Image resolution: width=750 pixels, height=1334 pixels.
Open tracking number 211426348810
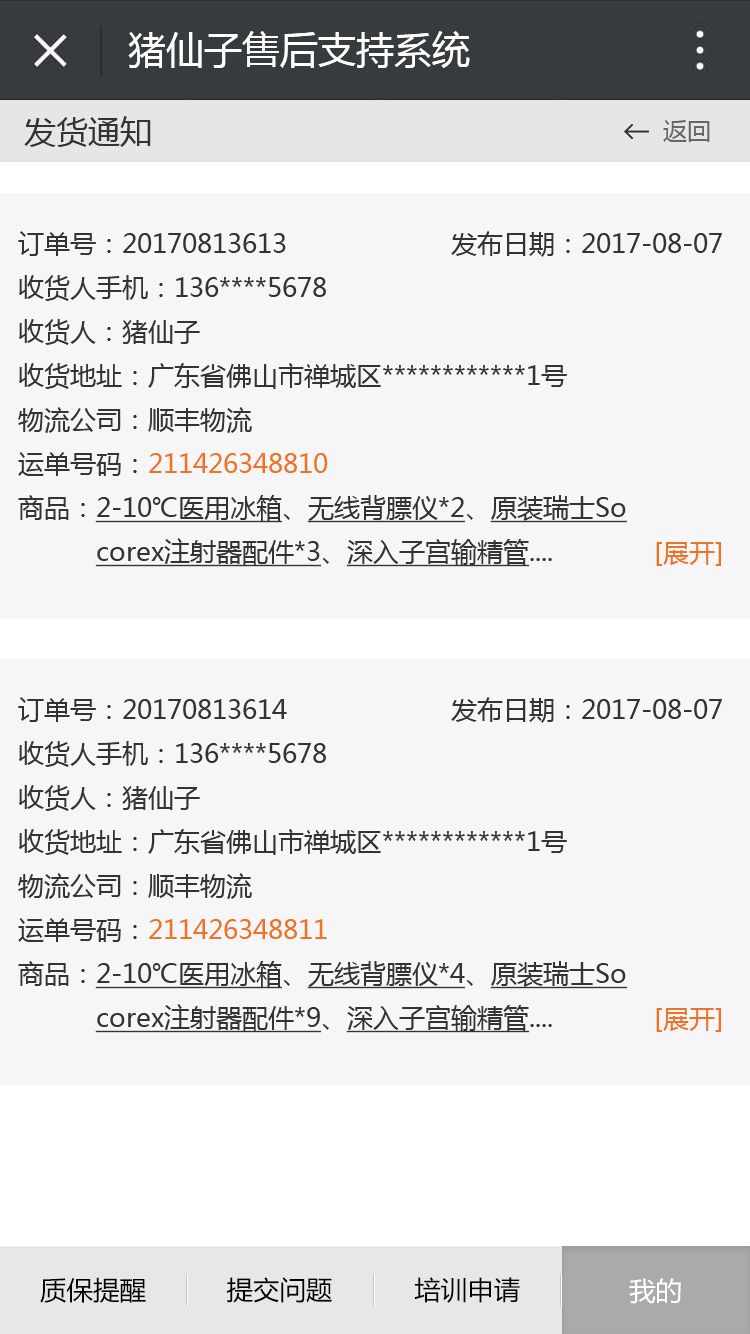click(x=238, y=464)
